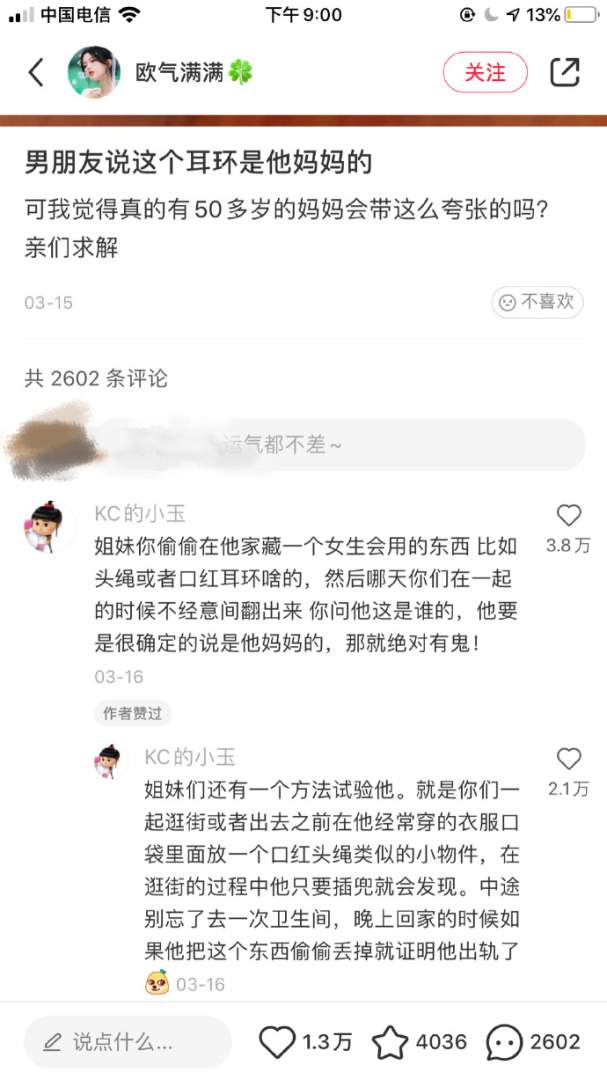Like KC的小玉's reply with 2.1万 likes
The width and height of the screenshot is (607, 1080).
[x=568, y=759]
